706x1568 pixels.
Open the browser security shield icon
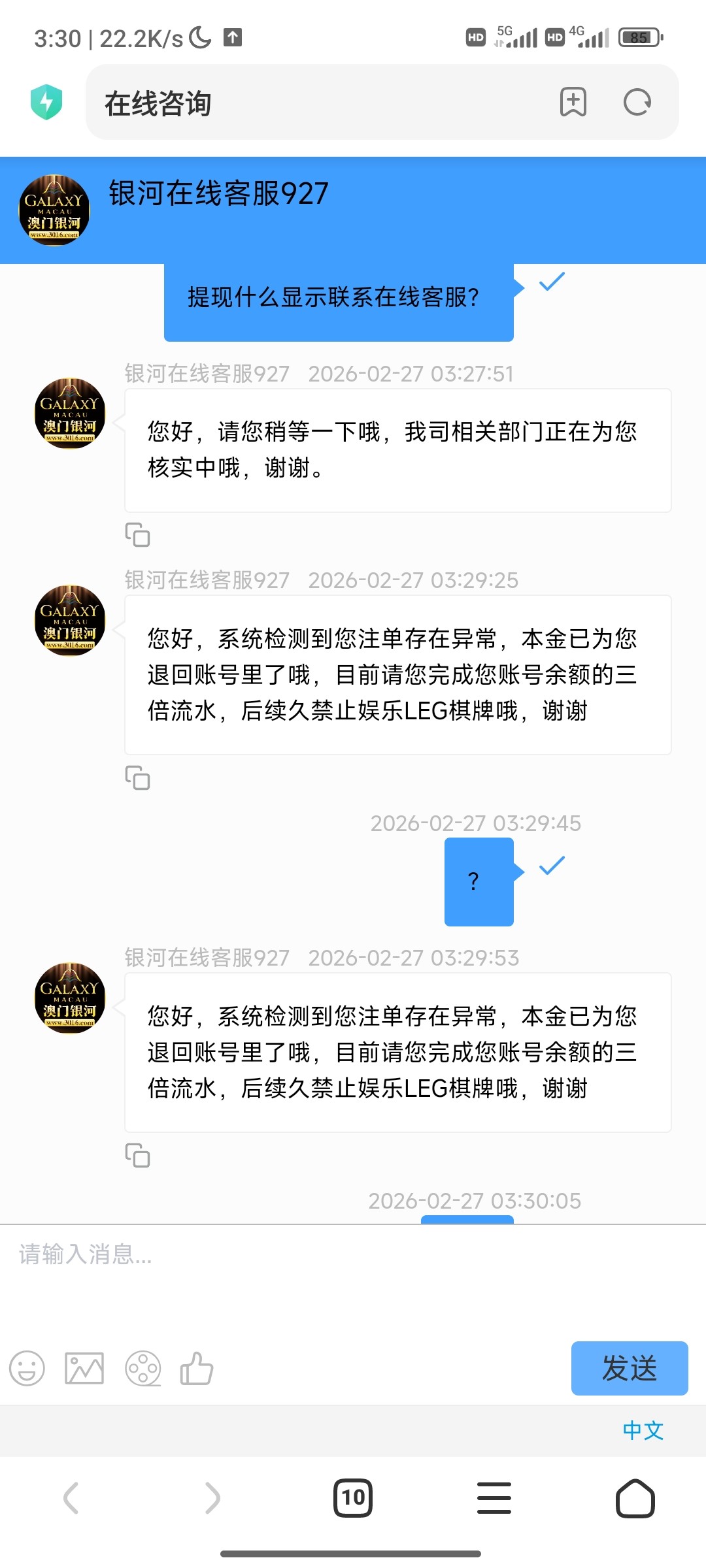click(46, 103)
